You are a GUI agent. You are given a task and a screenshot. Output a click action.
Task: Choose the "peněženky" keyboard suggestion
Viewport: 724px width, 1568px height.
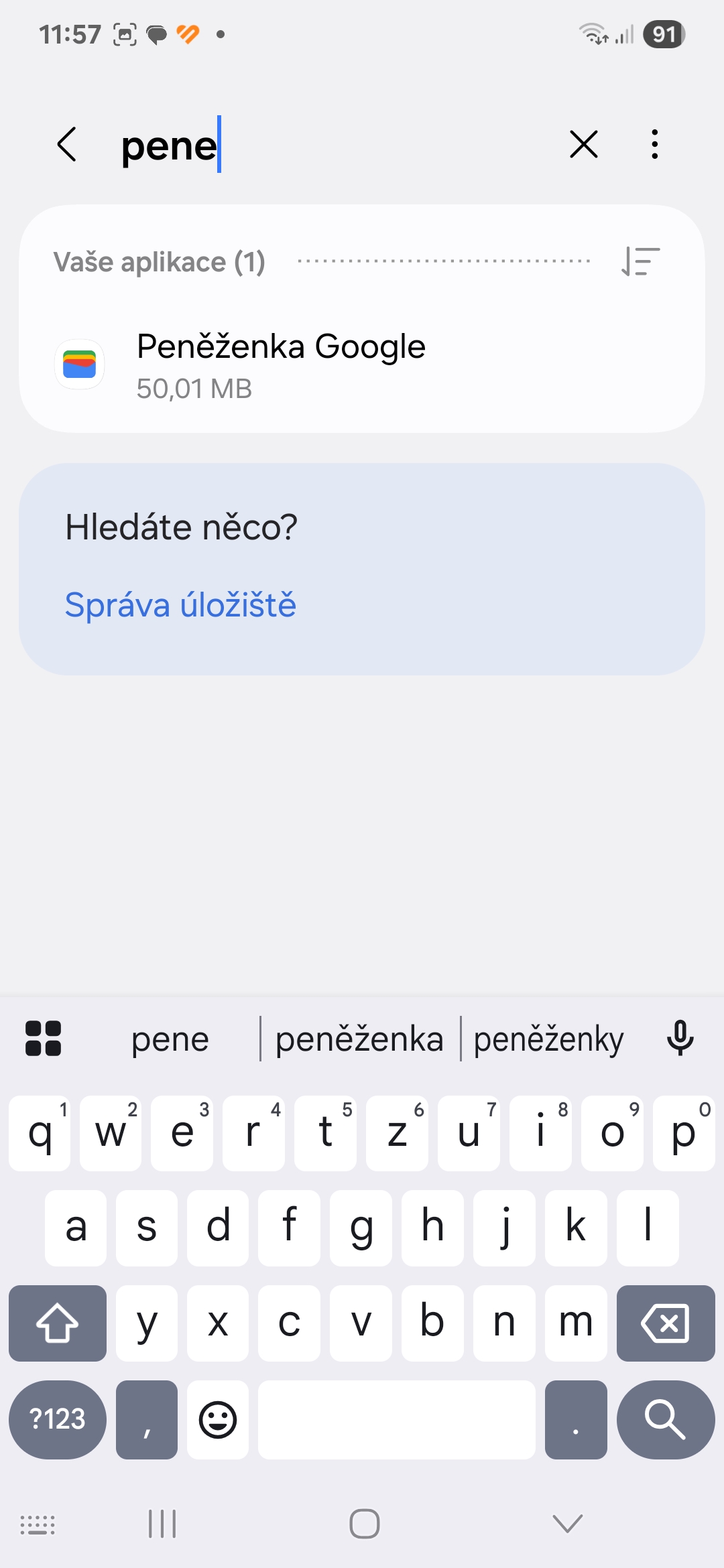pos(548,1039)
